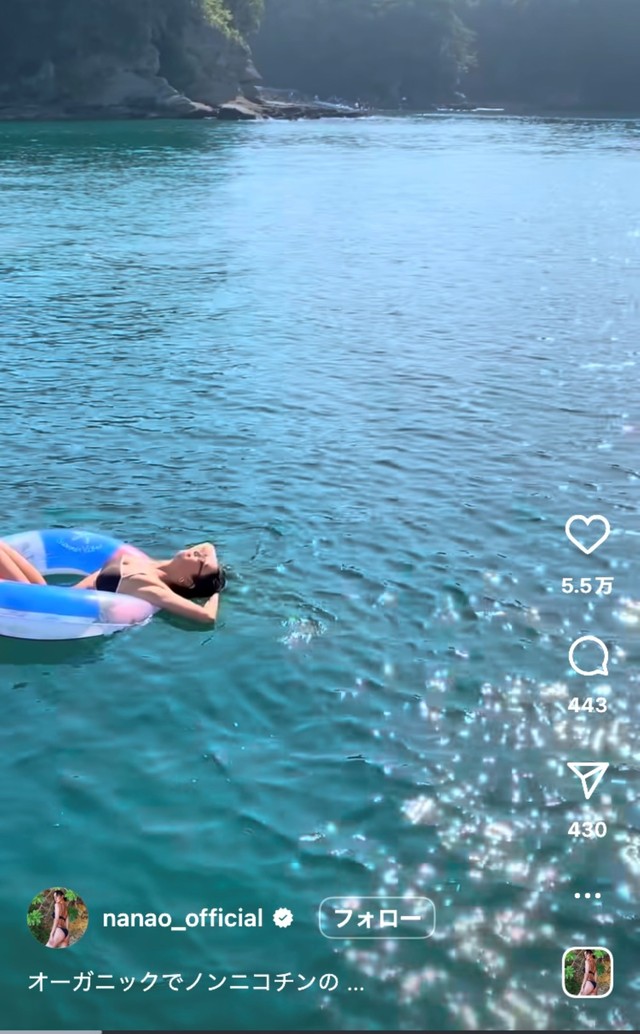Open the comments on this reel
640x1034 pixels.
tap(588, 656)
